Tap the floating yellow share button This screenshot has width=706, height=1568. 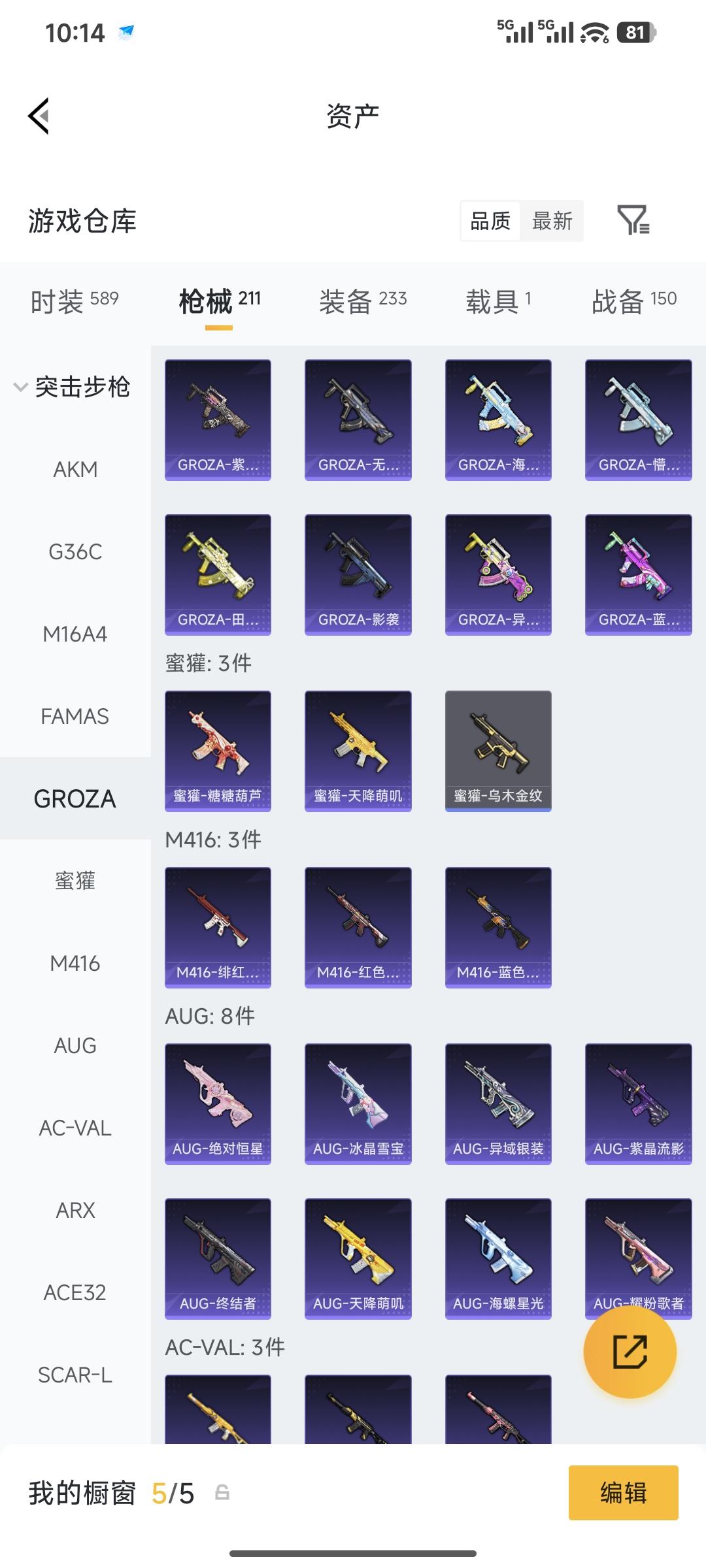630,1352
